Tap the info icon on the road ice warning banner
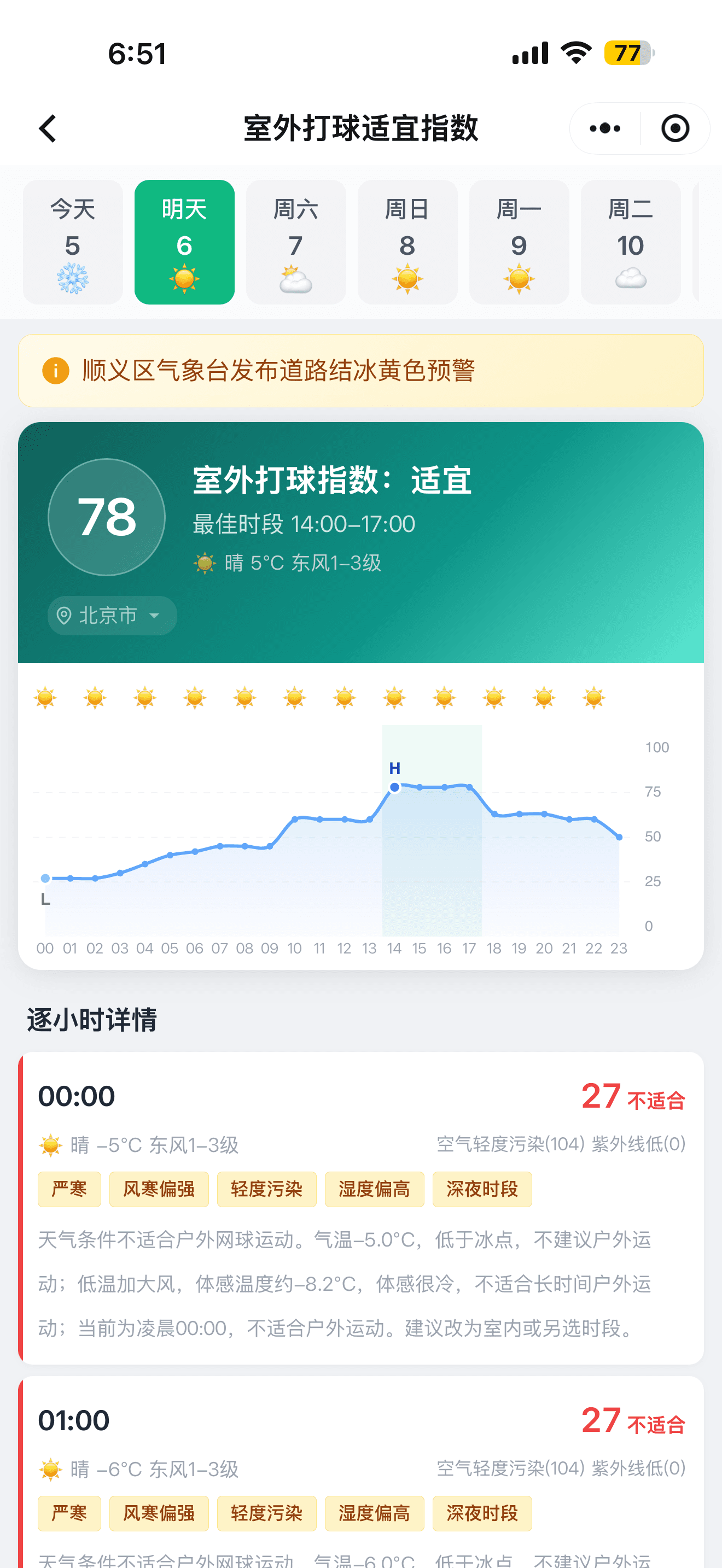This screenshot has width=722, height=1568. [55, 370]
